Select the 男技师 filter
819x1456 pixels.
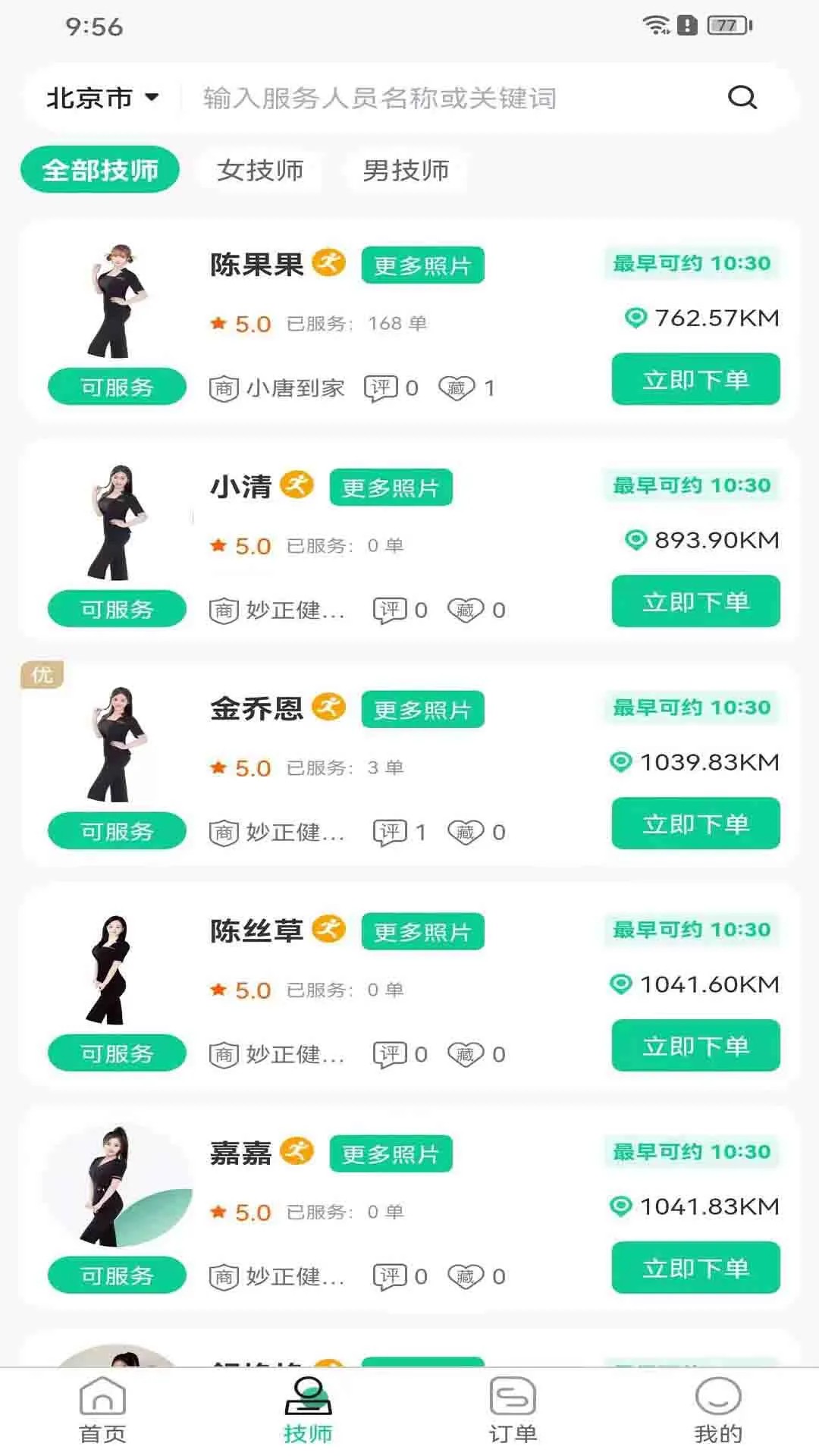tap(406, 170)
